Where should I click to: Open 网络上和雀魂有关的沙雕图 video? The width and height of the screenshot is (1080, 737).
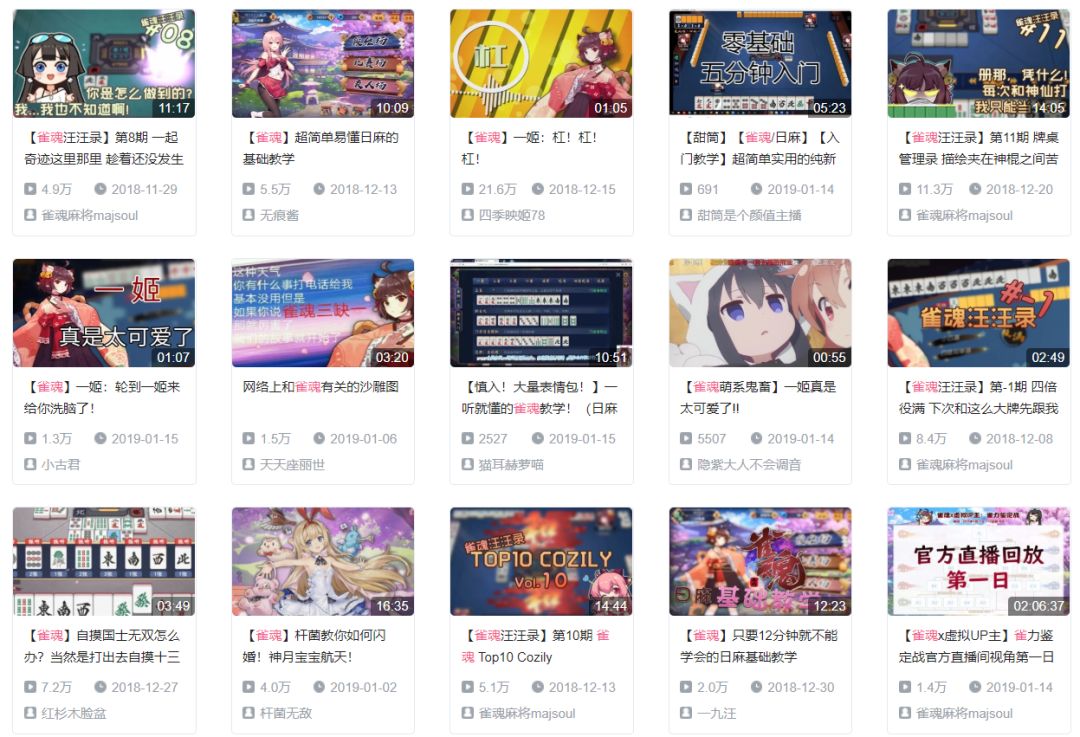coord(322,313)
